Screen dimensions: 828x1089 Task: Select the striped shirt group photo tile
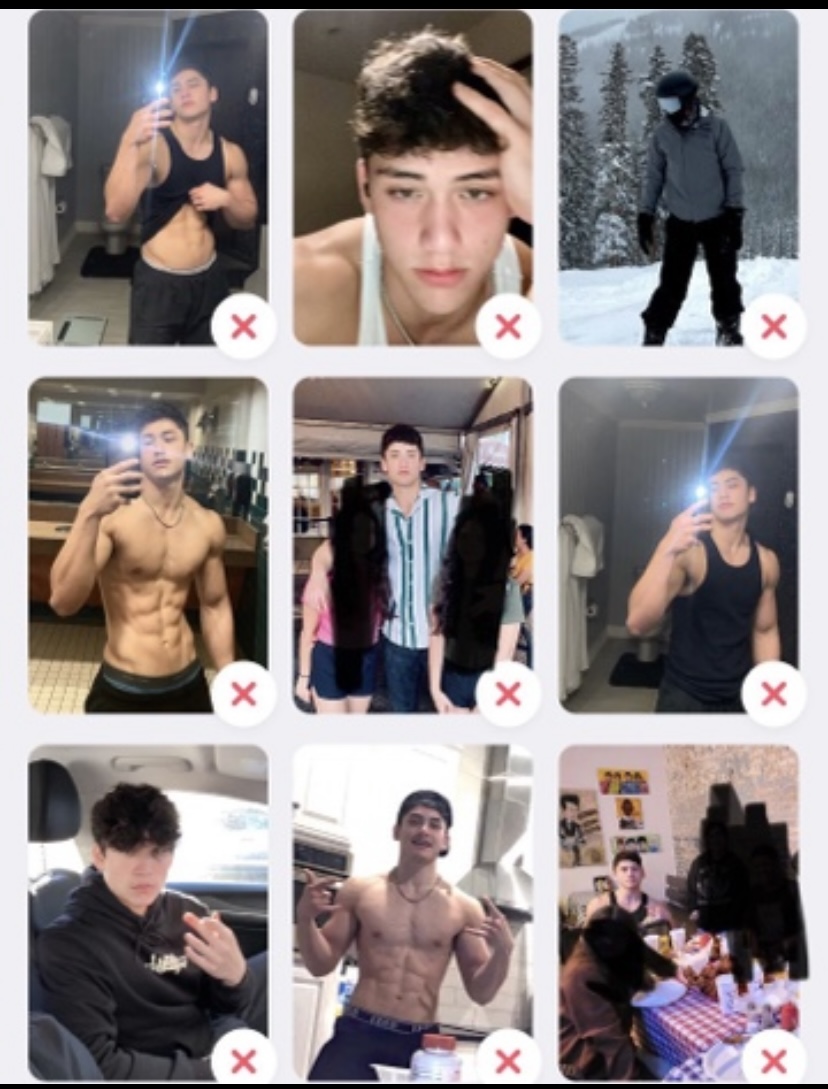pyautogui.click(x=412, y=540)
